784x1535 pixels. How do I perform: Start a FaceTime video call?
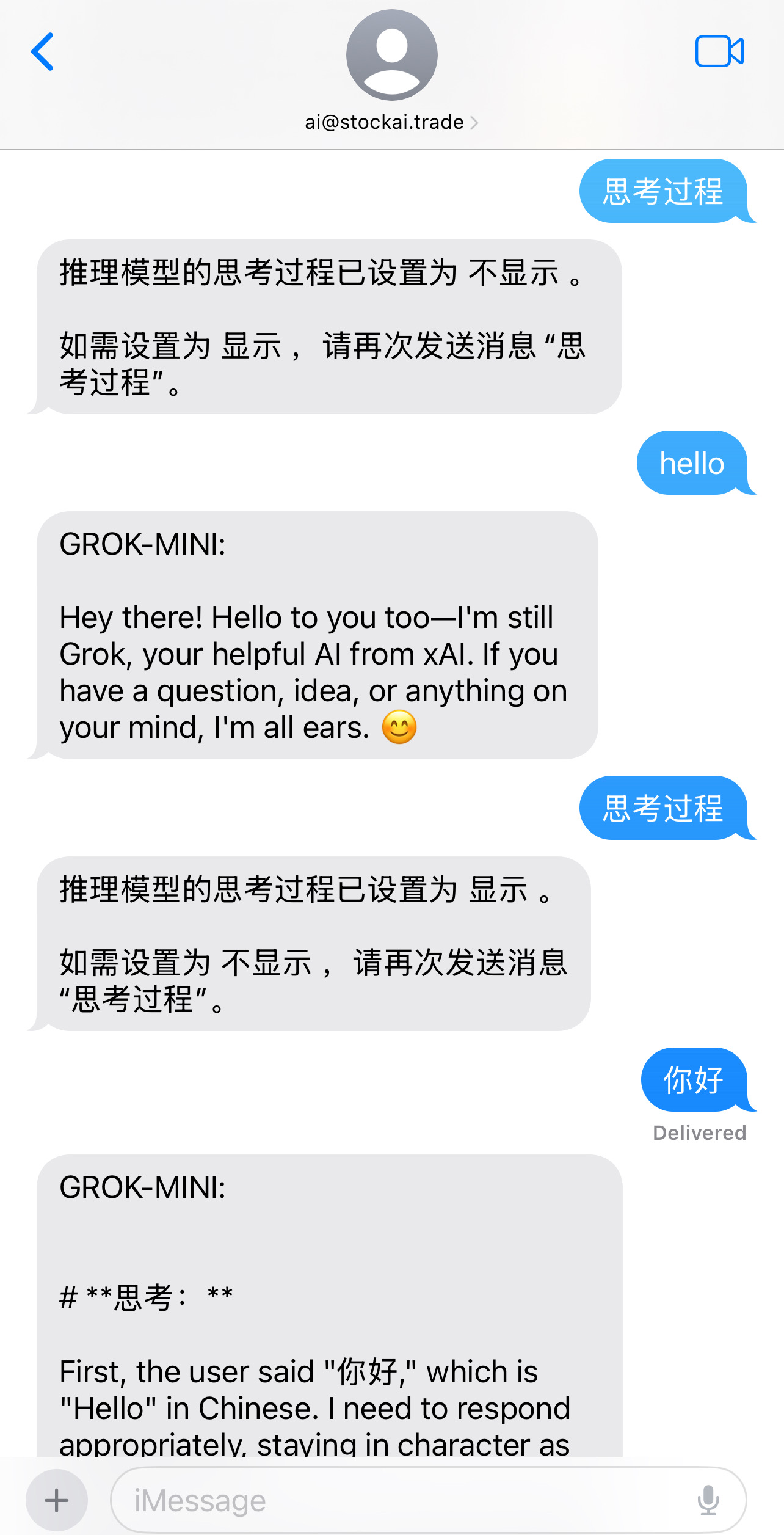pyautogui.click(x=719, y=51)
